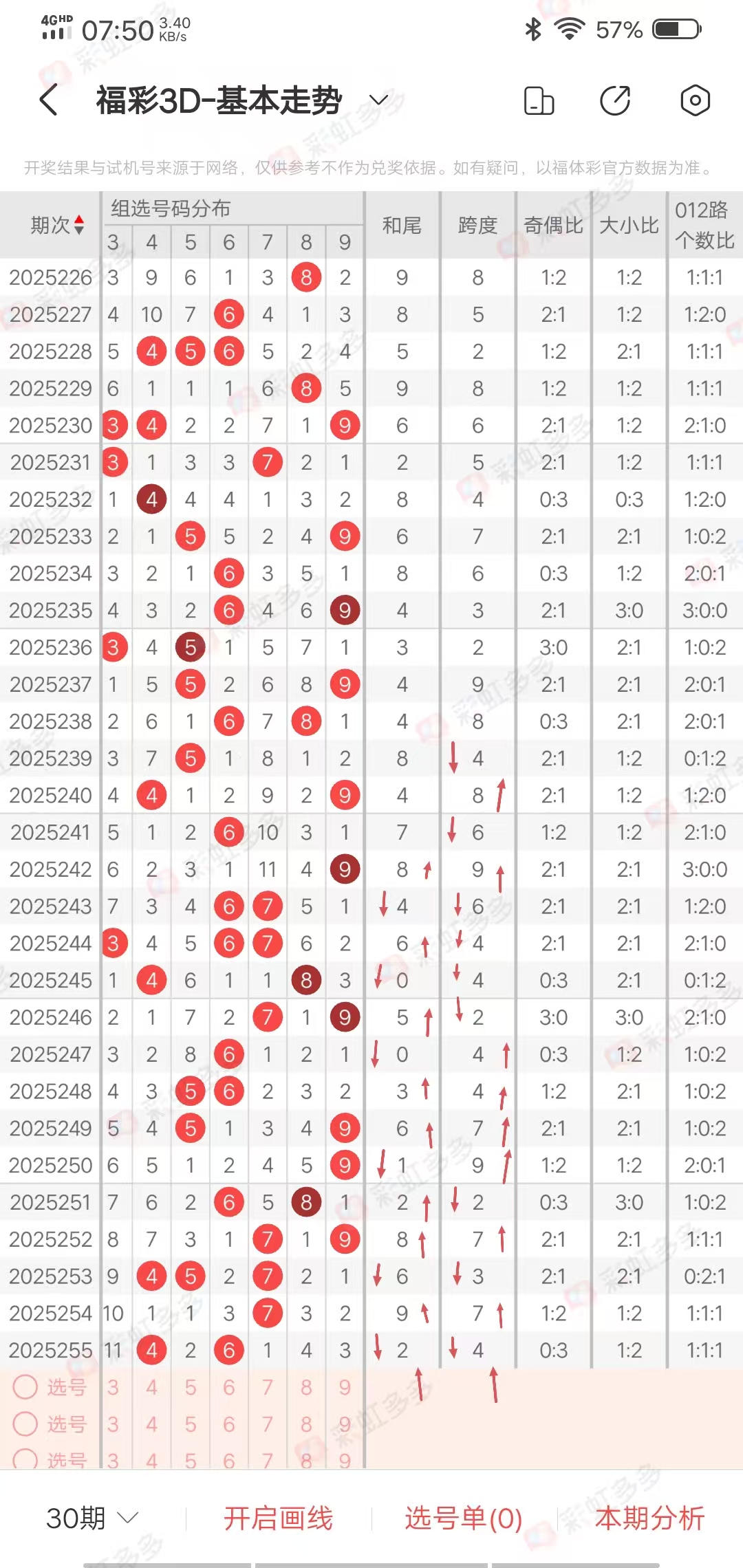Pick number 4 in second 选号 row
The width and height of the screenshot is (743, 1568).
[x=151, y=1424]
